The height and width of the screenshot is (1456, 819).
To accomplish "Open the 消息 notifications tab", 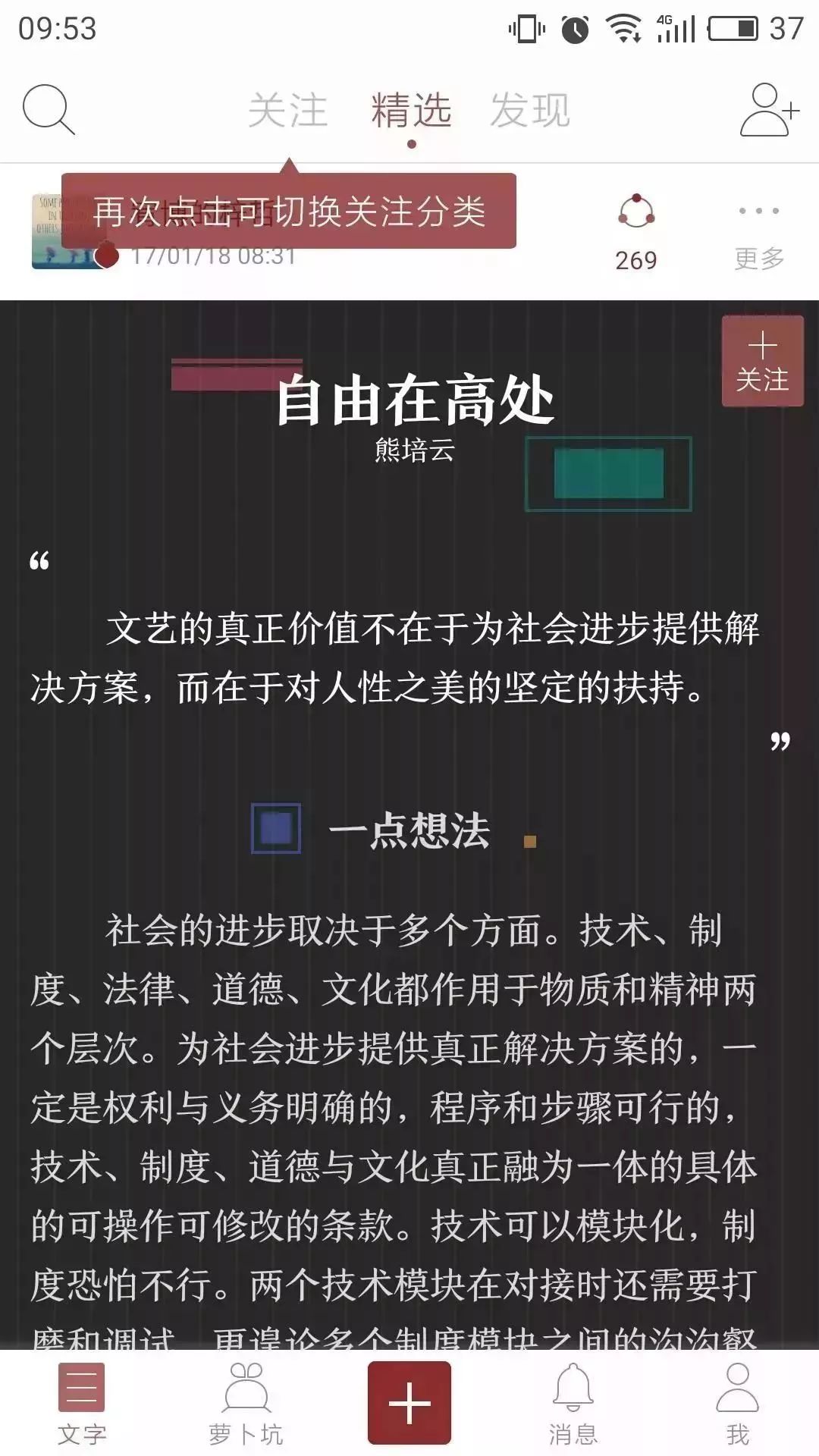I will tap(573, 1404).
